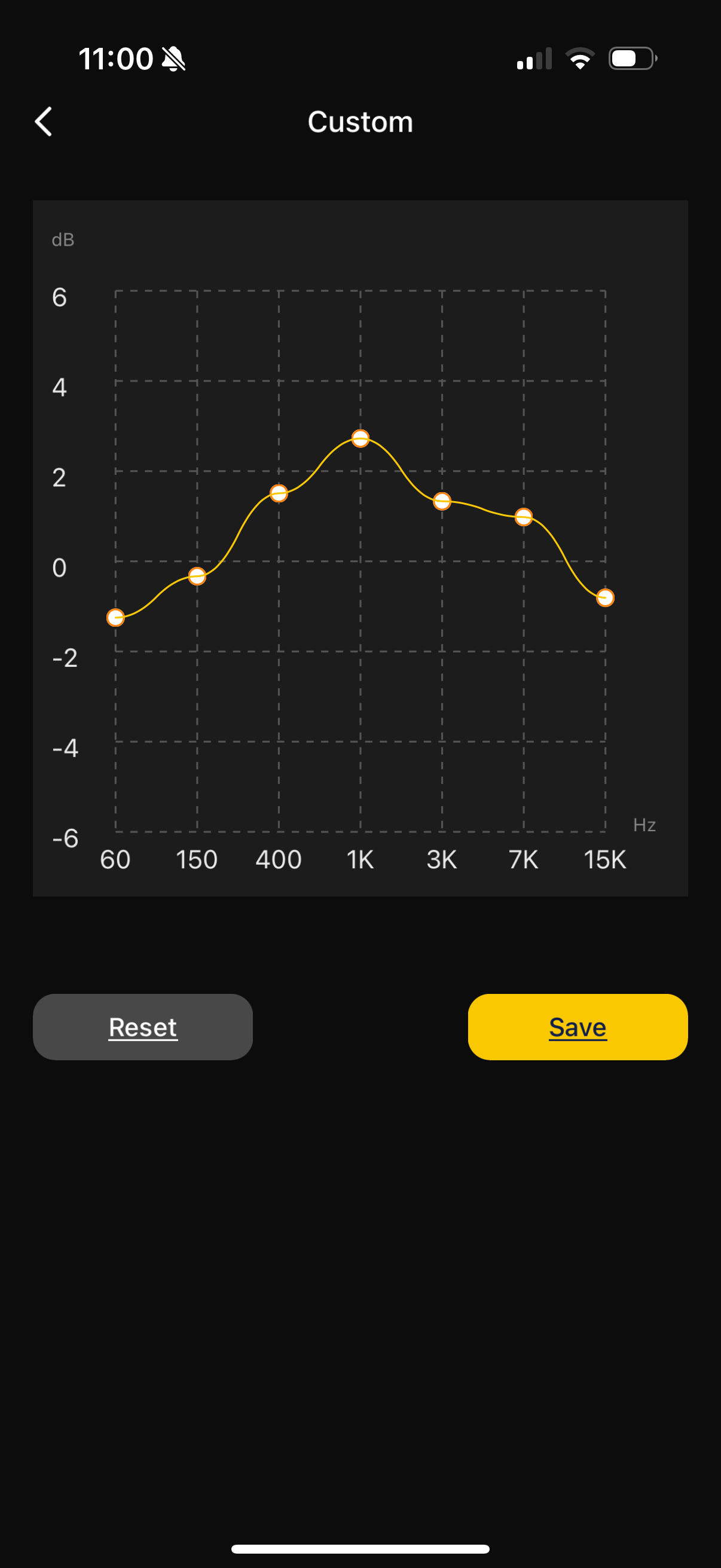This screenshot has width=721, height=1568.
Task: Save the custom equalizer settings
Action: coord(578,1027)
